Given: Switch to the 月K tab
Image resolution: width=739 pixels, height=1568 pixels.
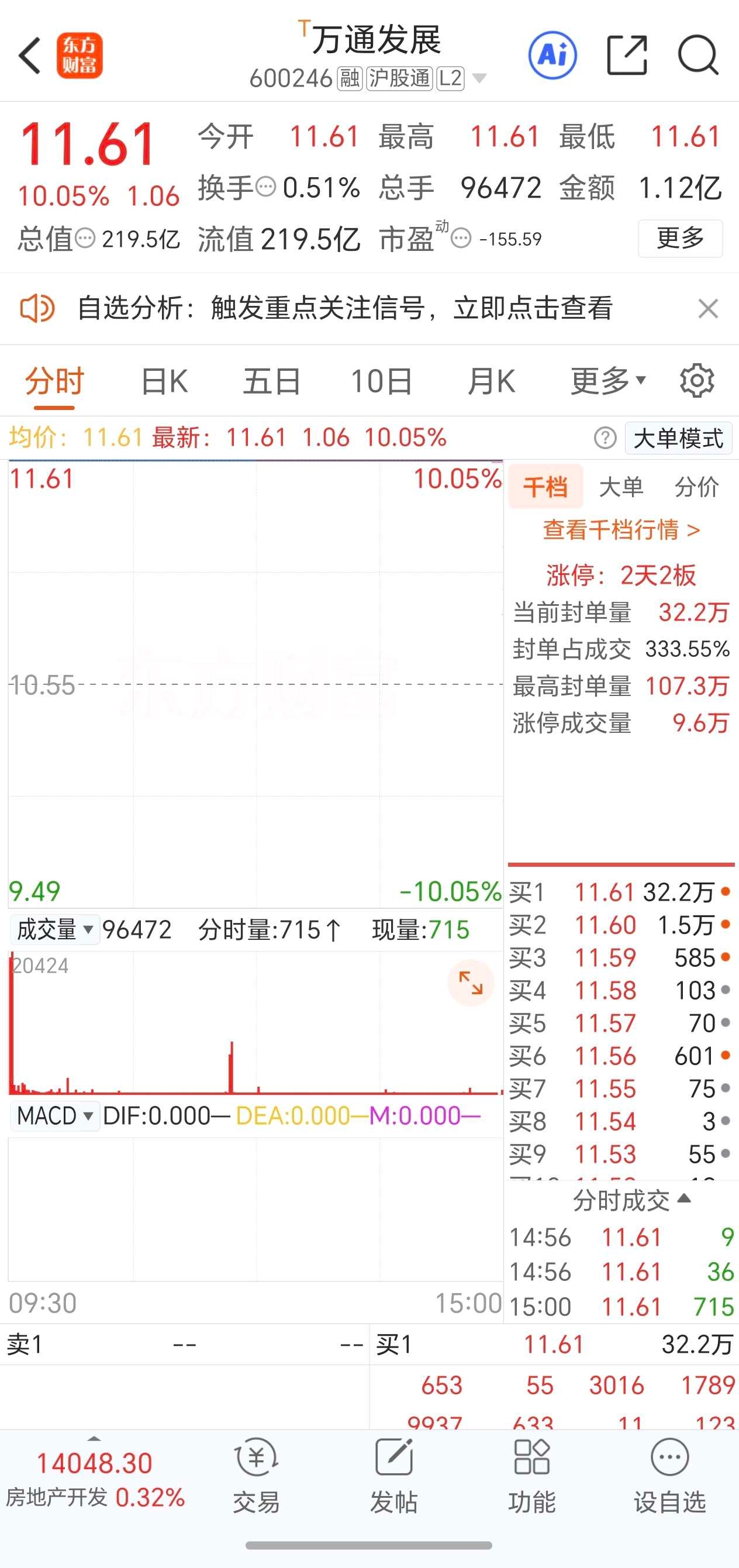Looking at the screenshot, I should [491, 382].
